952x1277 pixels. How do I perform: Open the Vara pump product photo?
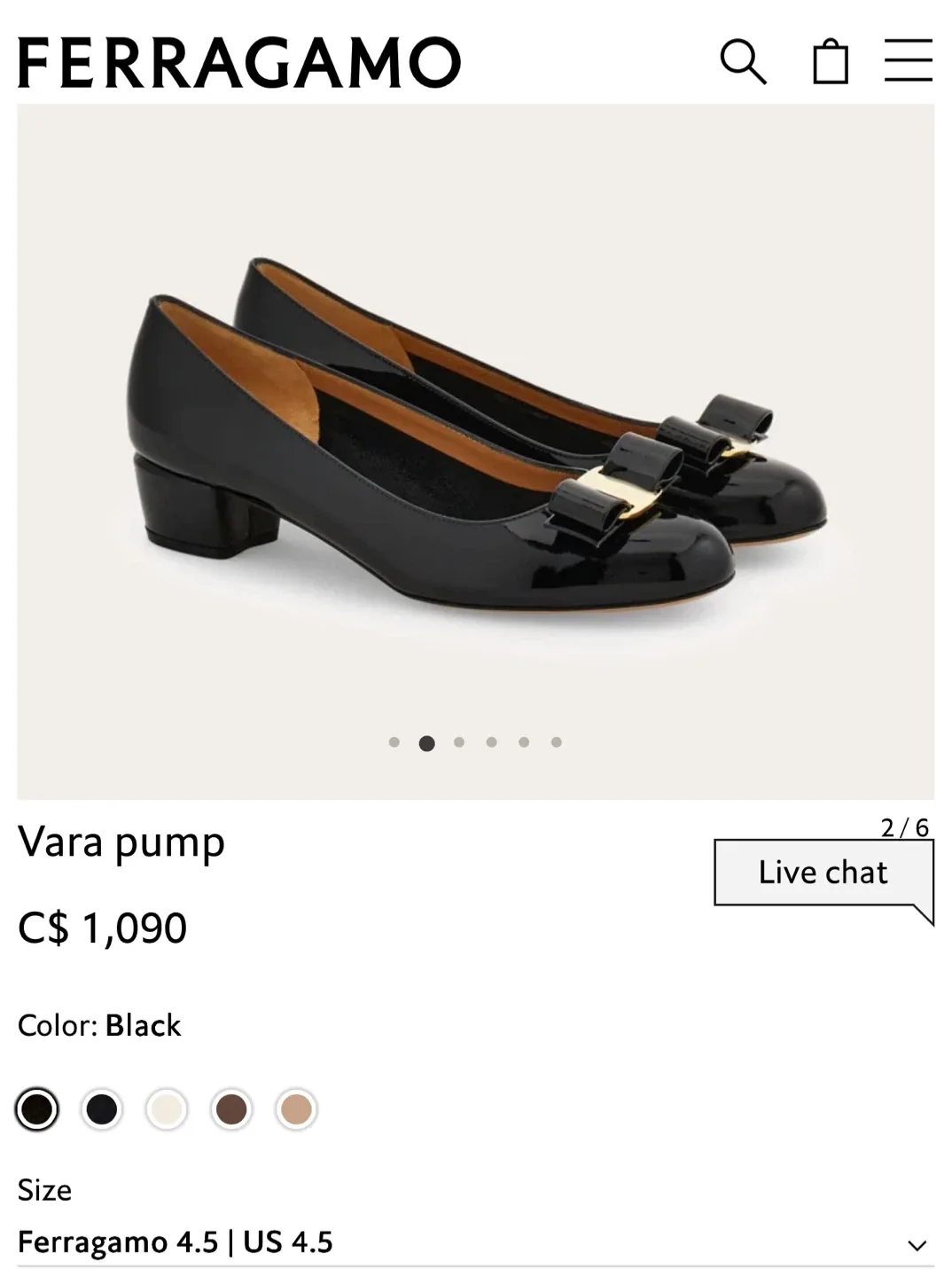click(475, 443)
